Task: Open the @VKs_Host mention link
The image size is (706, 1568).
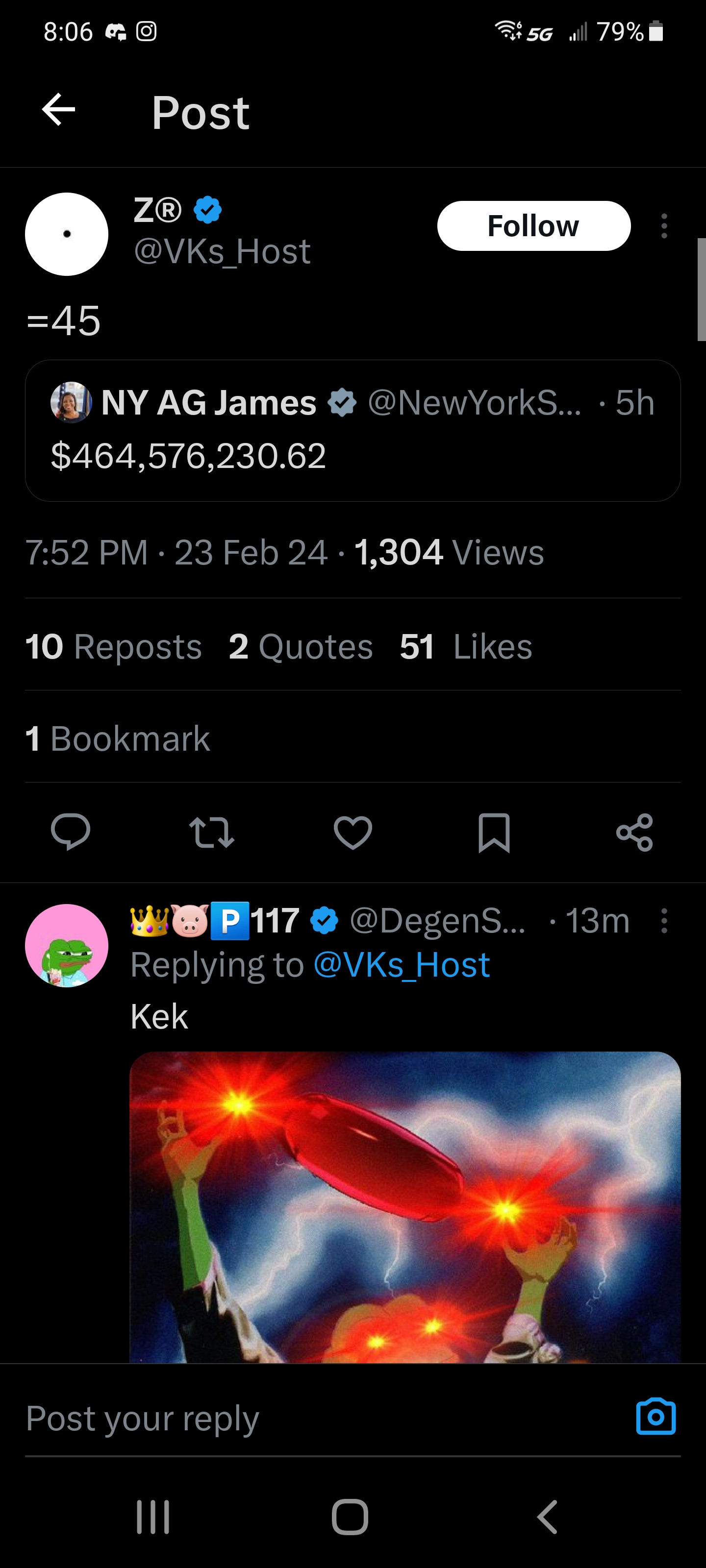Action: click(x=402, y=965)
